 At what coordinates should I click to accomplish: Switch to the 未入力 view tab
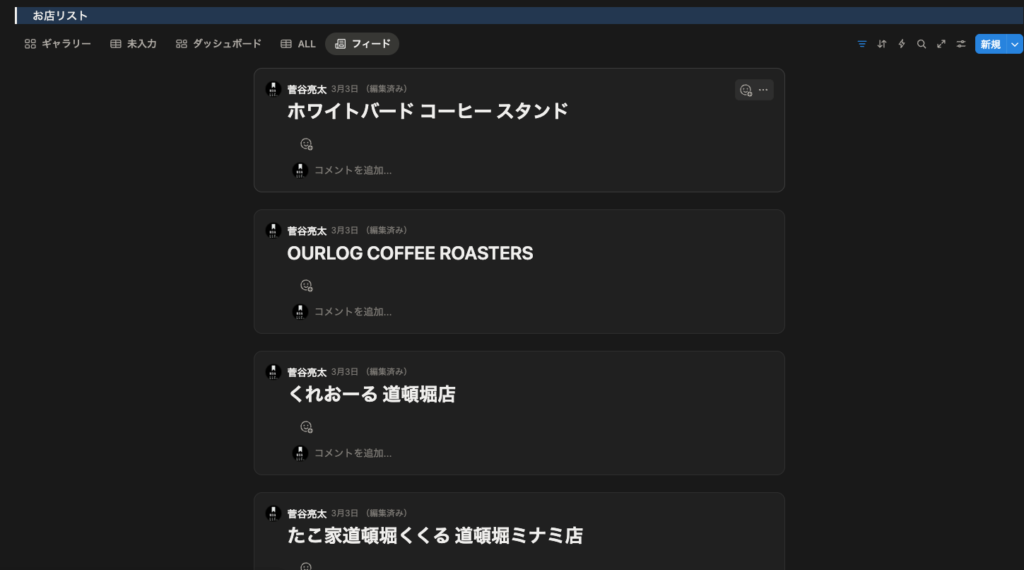(133, 44)
